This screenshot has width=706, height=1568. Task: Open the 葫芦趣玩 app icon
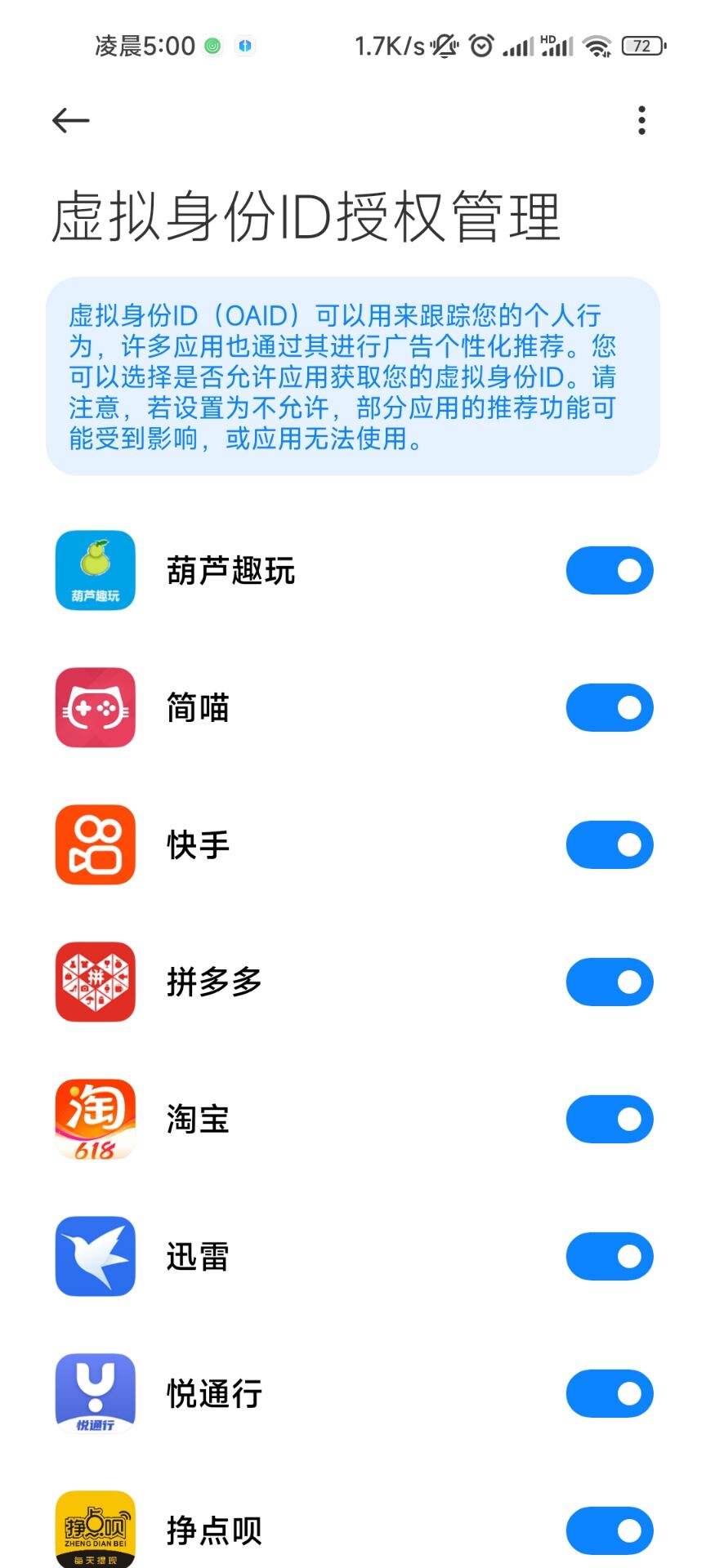(x=94, y=570)
